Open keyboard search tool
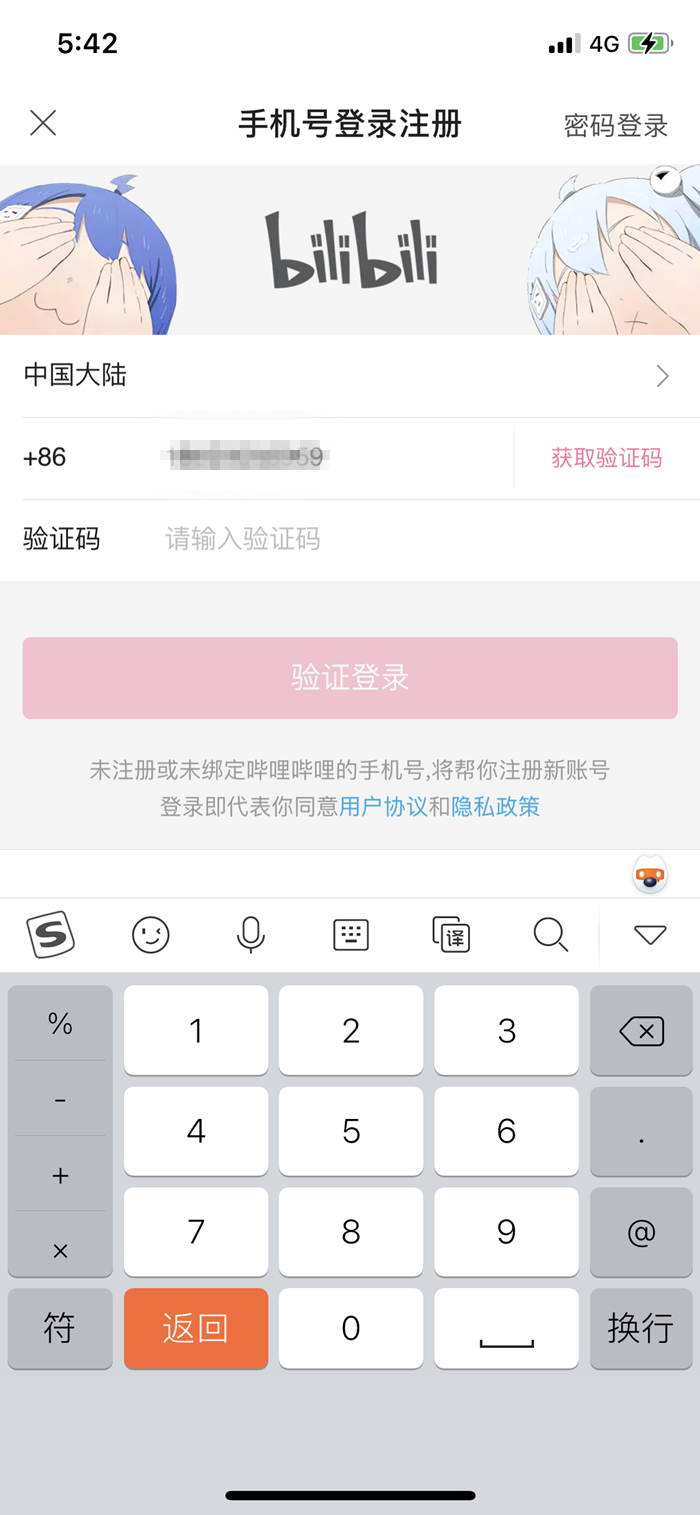The image size is (700, 1515). pos(550,935)
